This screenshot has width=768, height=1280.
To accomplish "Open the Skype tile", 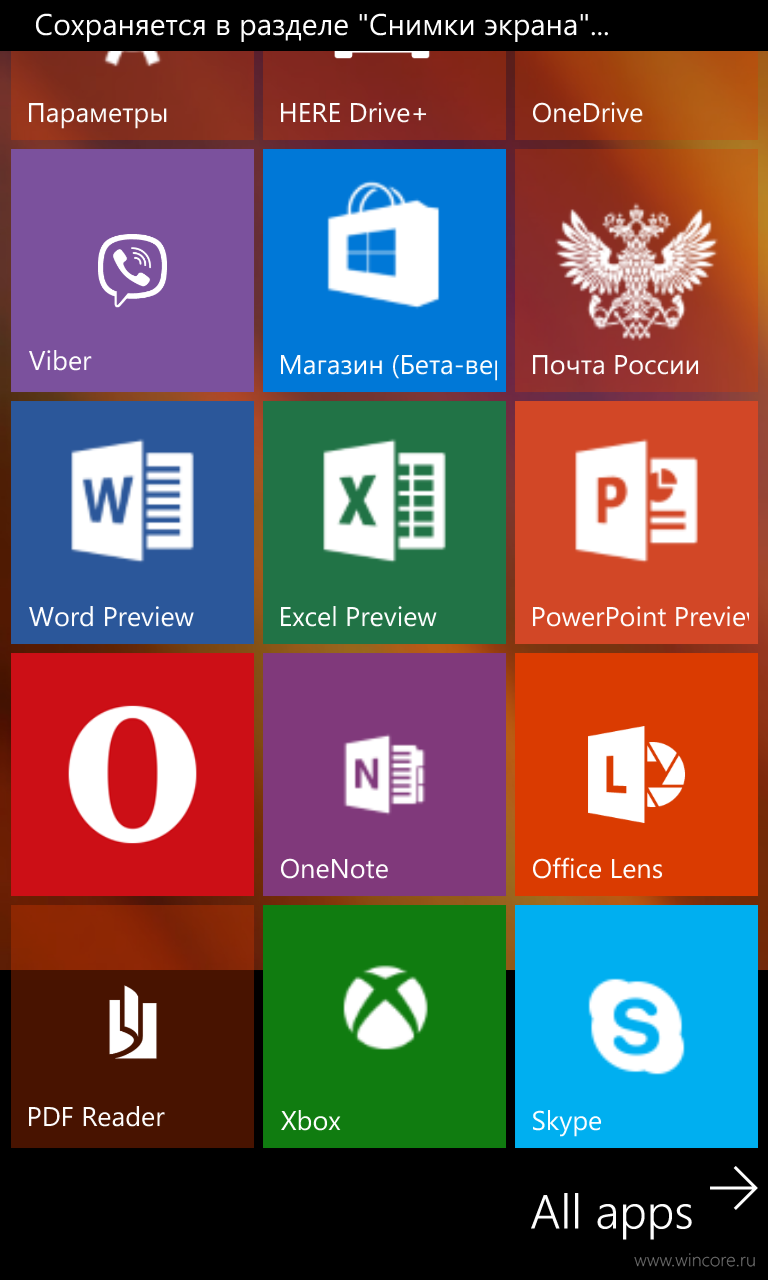I will 636,1026.
